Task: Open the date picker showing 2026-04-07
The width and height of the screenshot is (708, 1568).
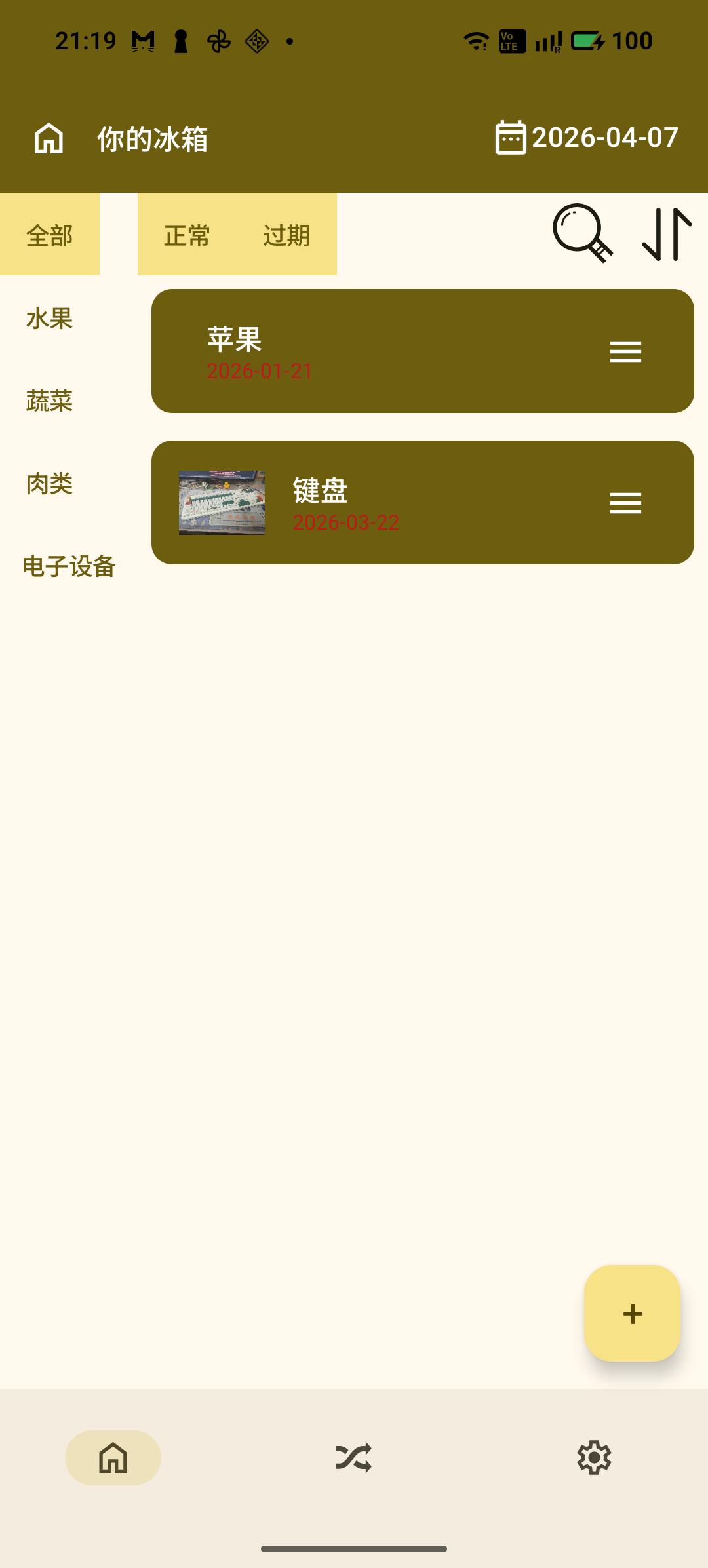Action: (587, 138)
